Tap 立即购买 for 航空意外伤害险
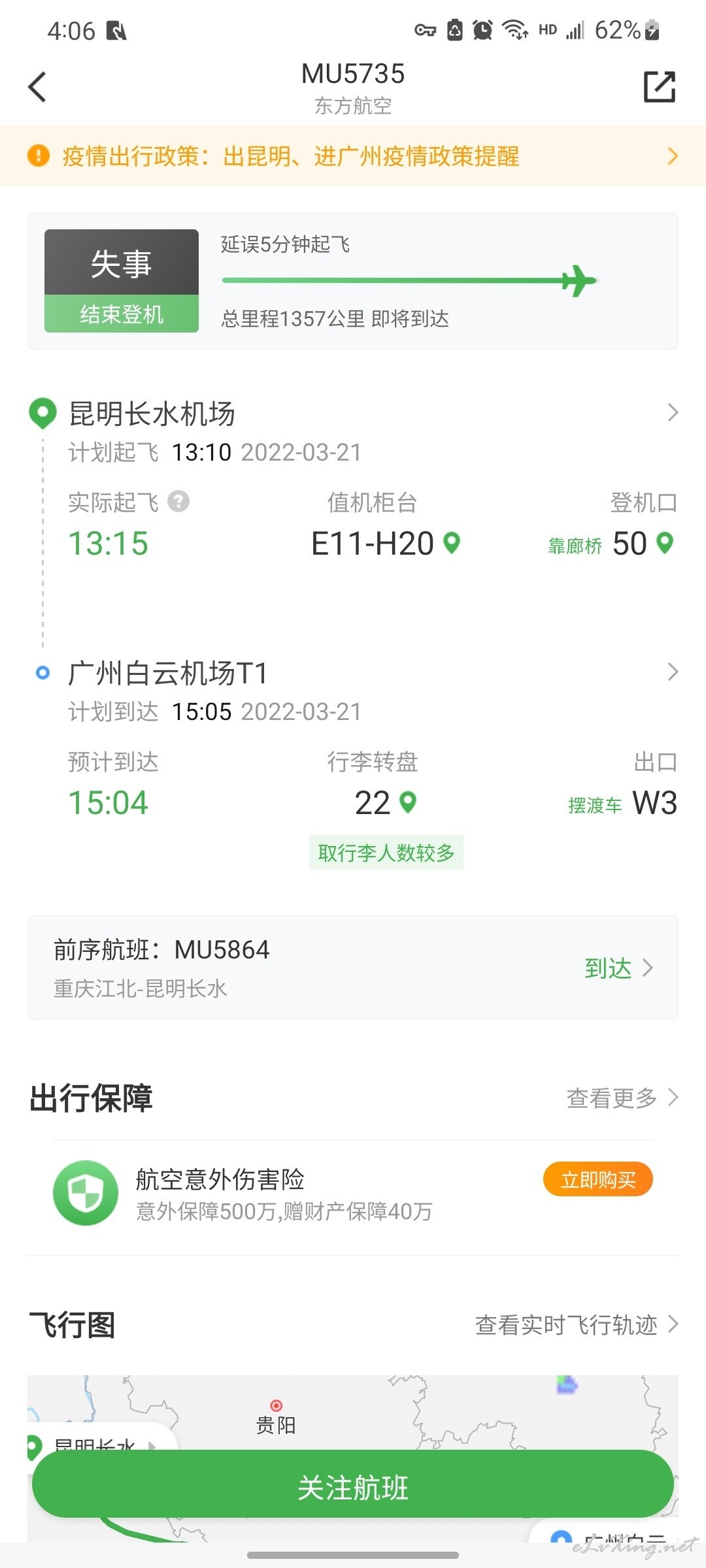This screenshot has height=1568, width=706. click(x=598, y=1179)
